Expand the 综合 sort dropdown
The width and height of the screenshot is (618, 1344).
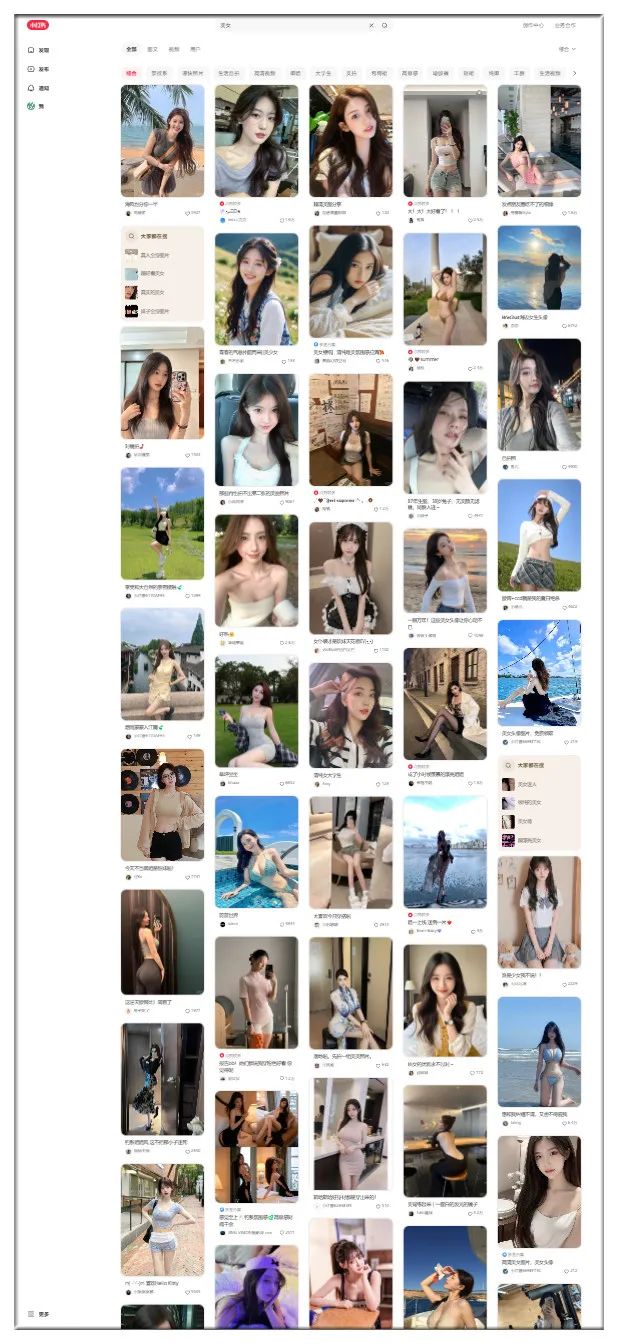(x=567, y=48)
